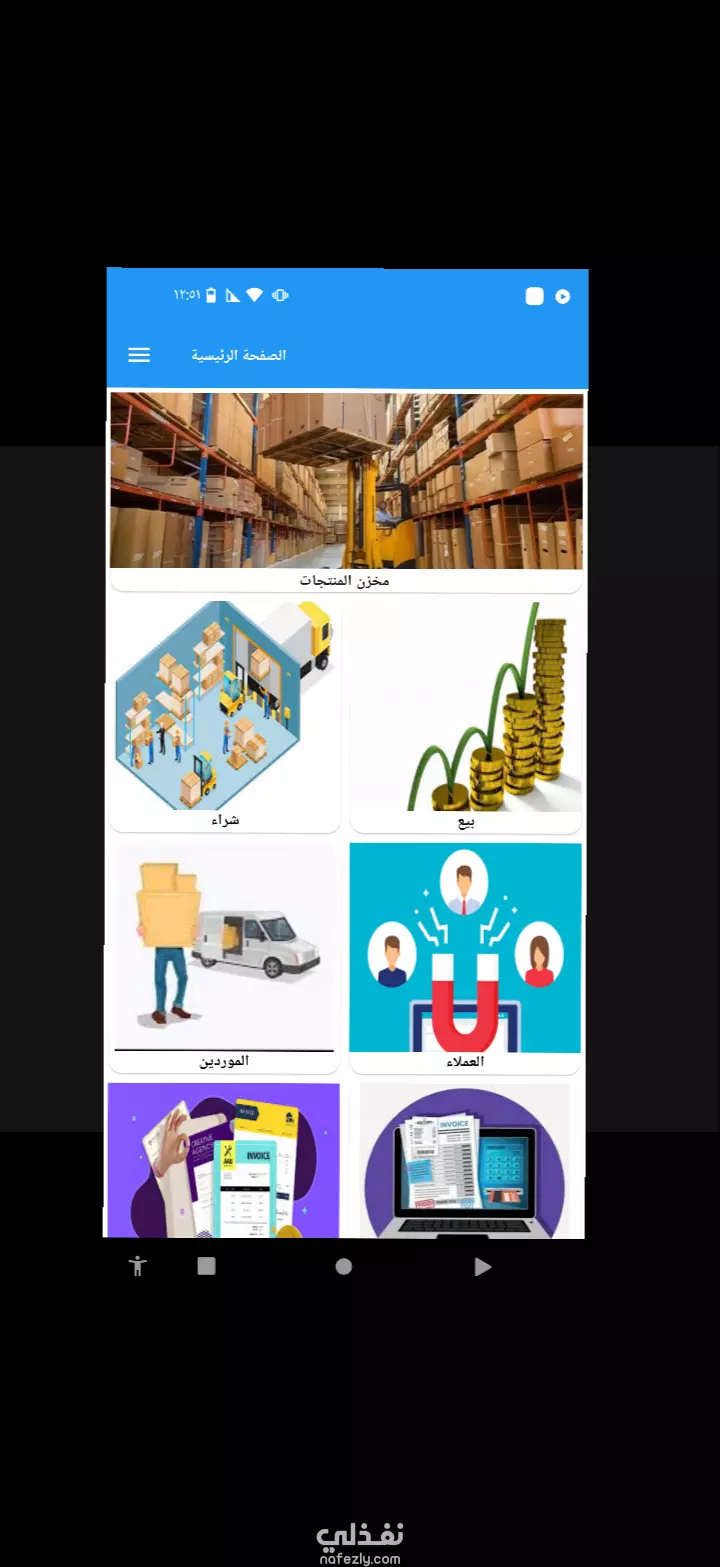Open the laptop invoice card
The image size is (720, 1567).
[x=466, y=1160]
